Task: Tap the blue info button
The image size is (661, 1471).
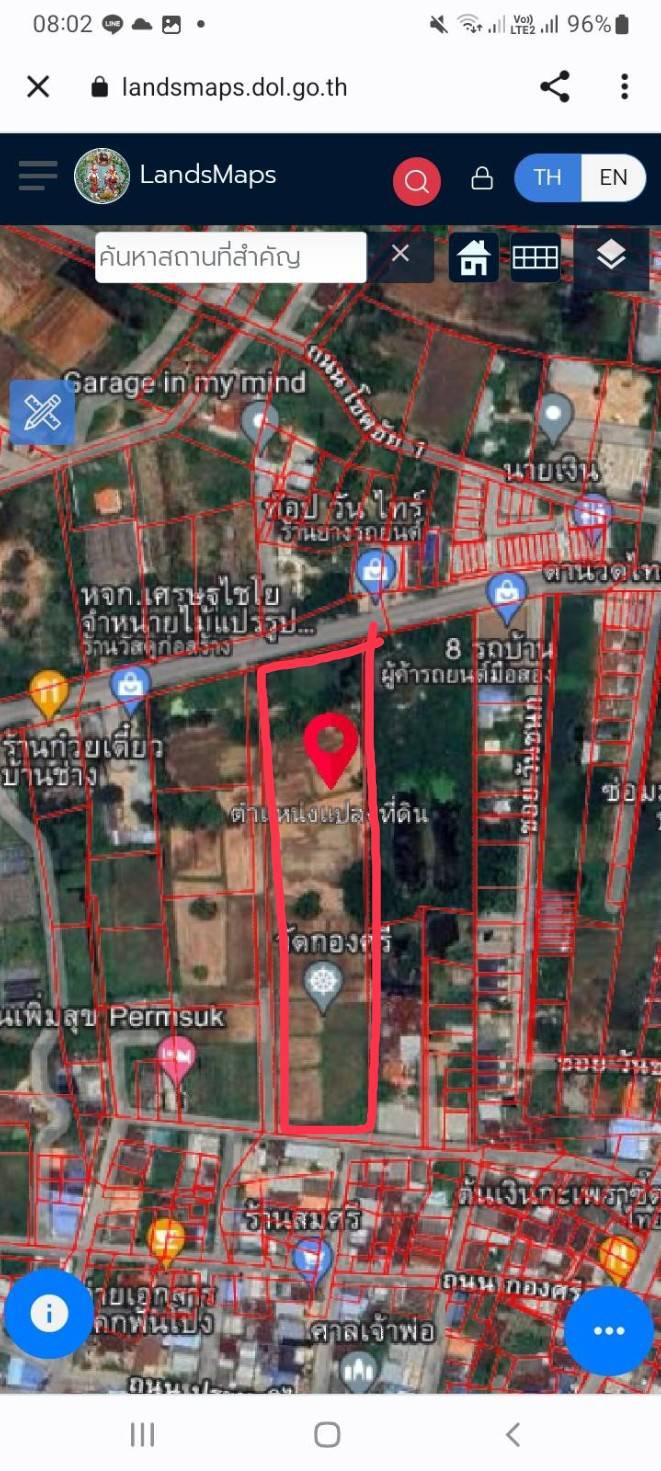Action: tap(49, 1314)
